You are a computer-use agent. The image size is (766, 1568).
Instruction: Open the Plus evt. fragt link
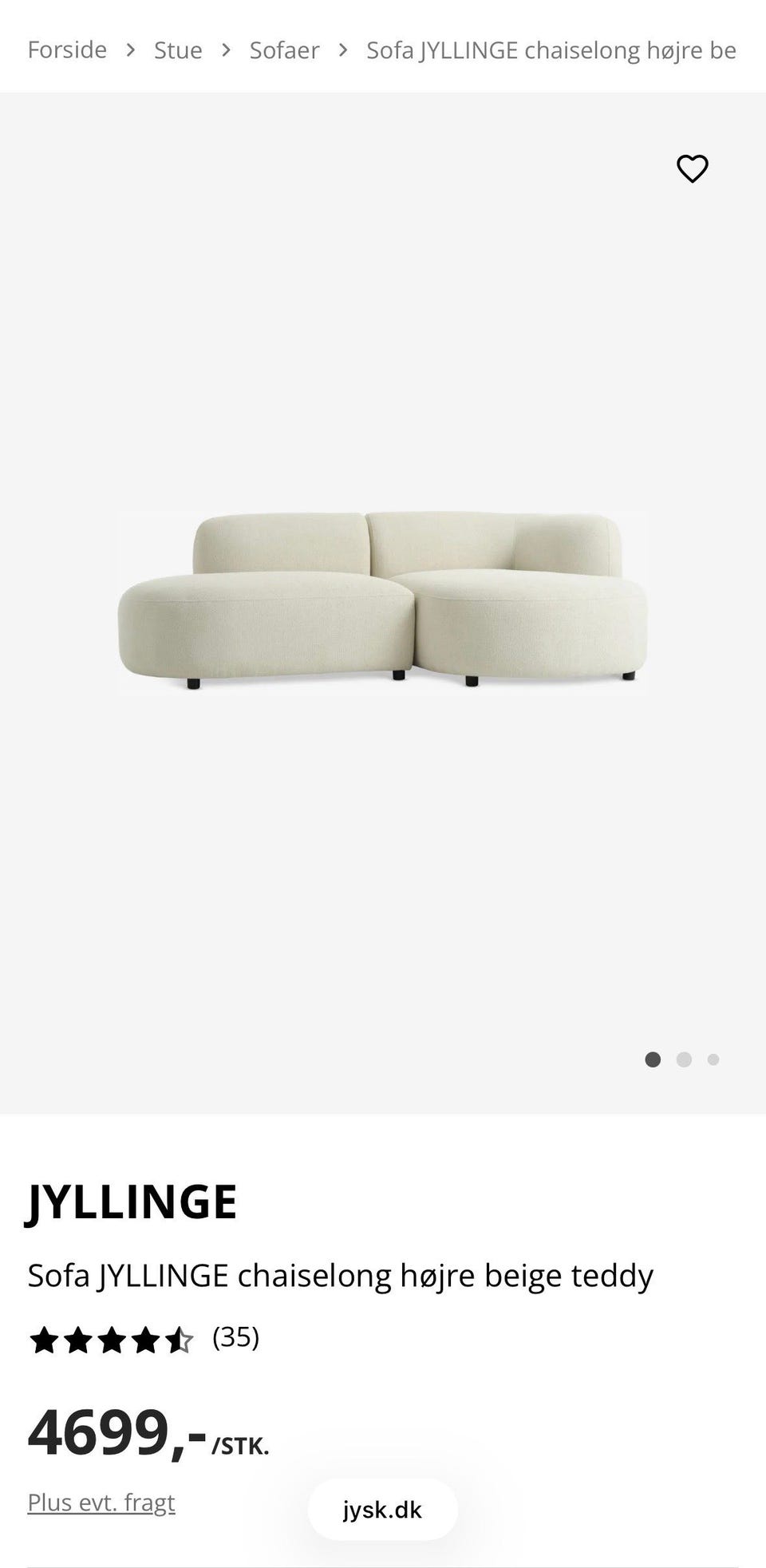(x=101, y=1503)
